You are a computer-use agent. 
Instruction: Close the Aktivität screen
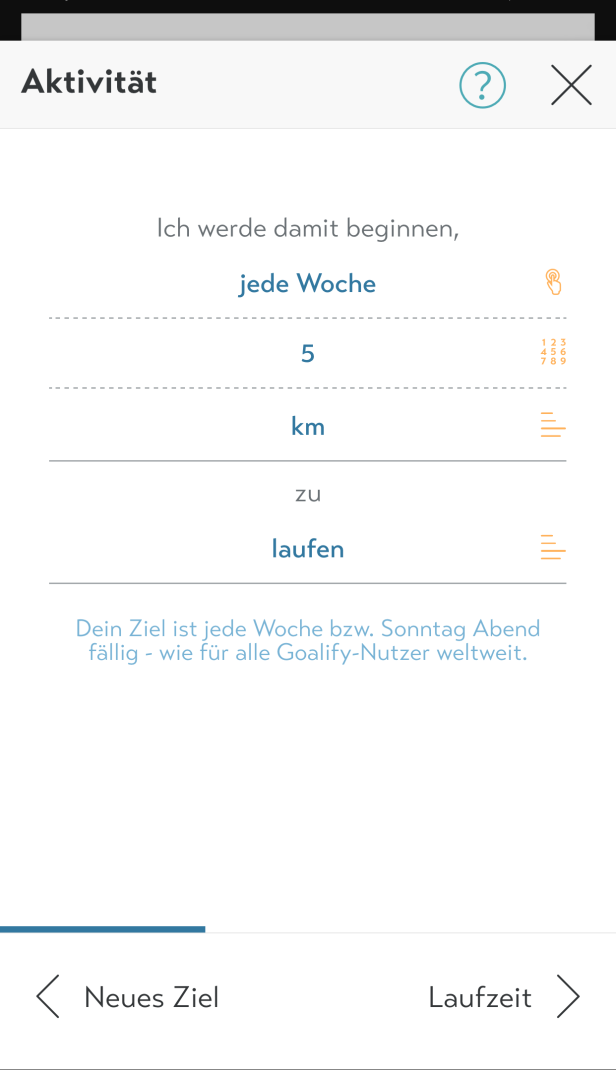(571, 85)
